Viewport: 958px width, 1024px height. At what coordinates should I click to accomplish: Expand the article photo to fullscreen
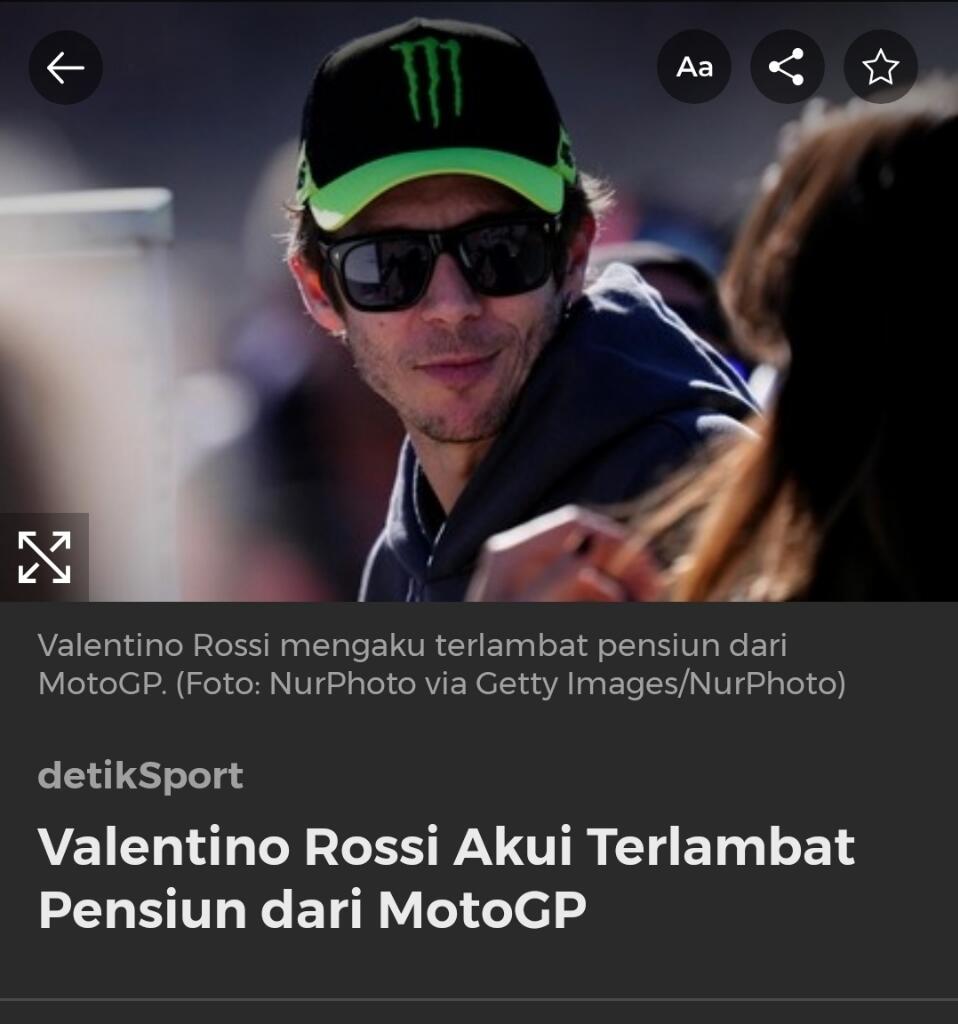(44, 557)
